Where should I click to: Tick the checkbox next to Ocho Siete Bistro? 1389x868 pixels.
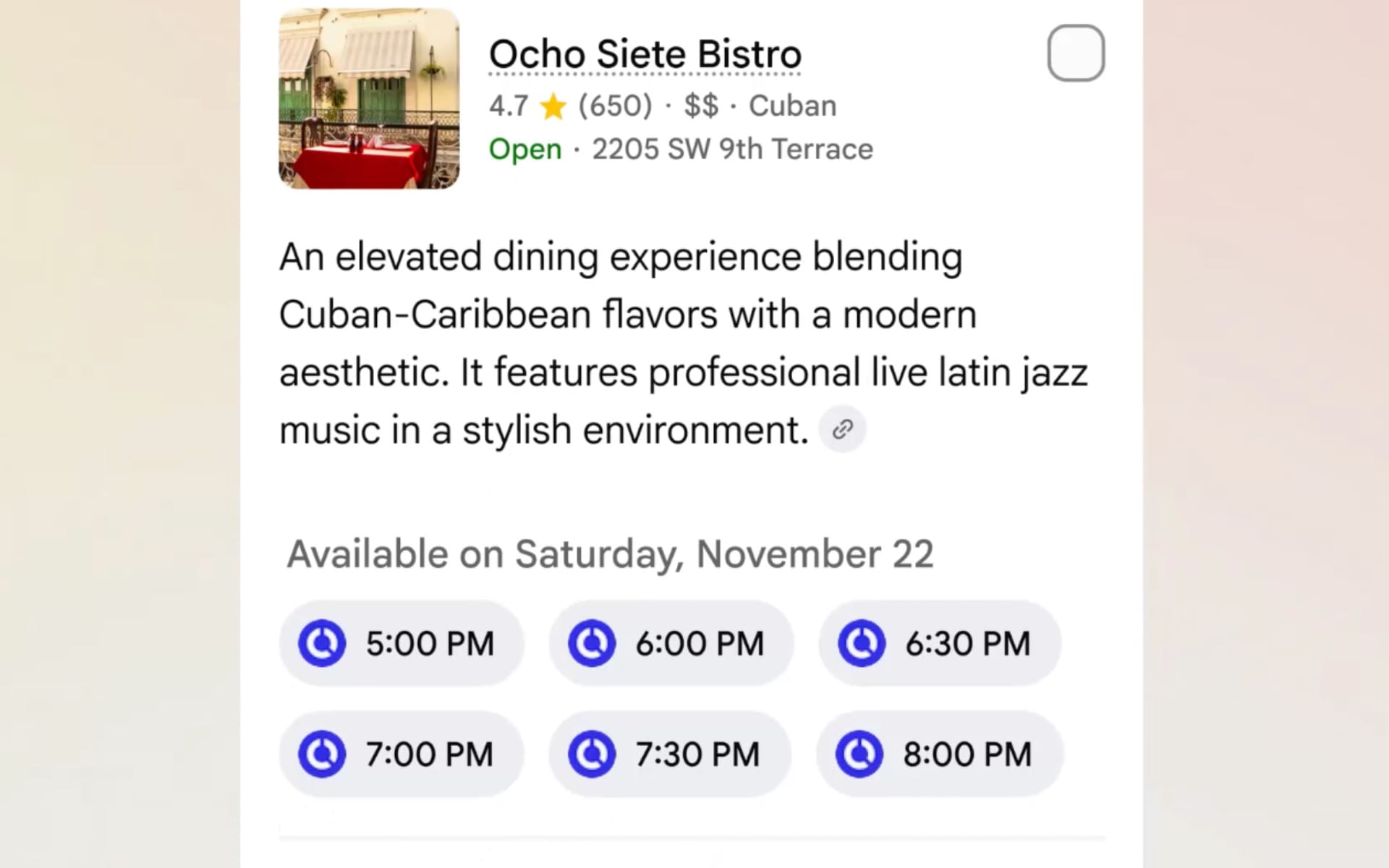click(1075, 54)
